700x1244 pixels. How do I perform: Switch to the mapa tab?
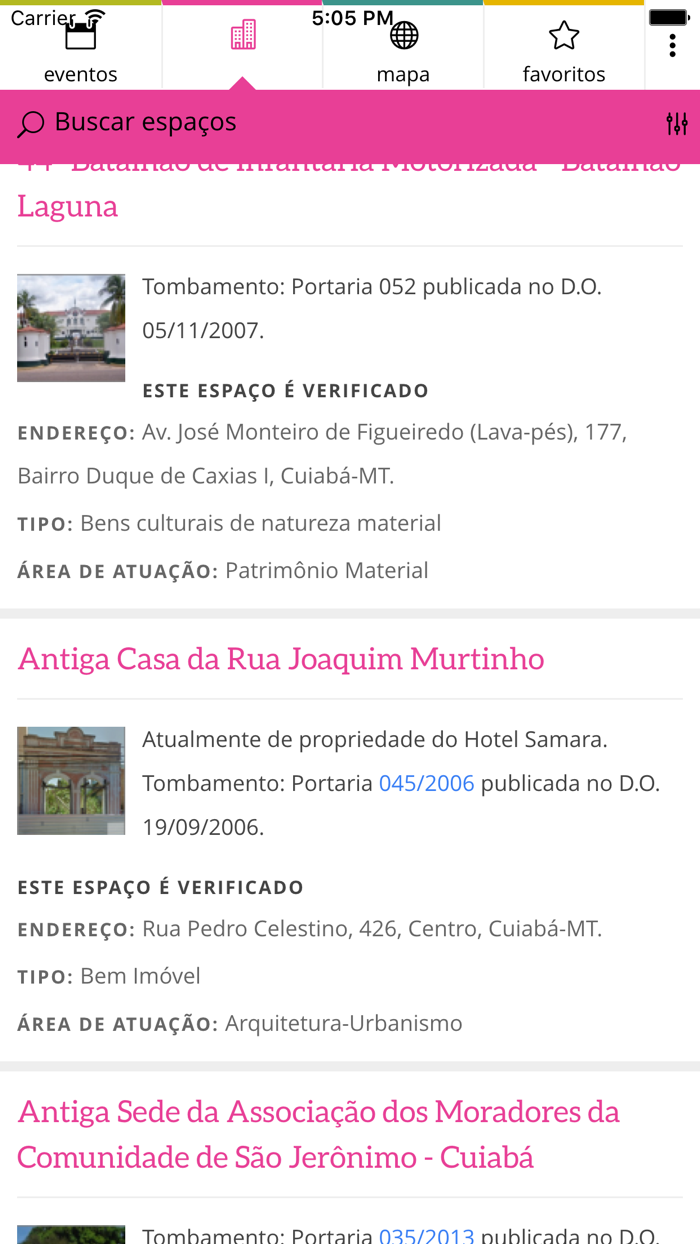403,52
